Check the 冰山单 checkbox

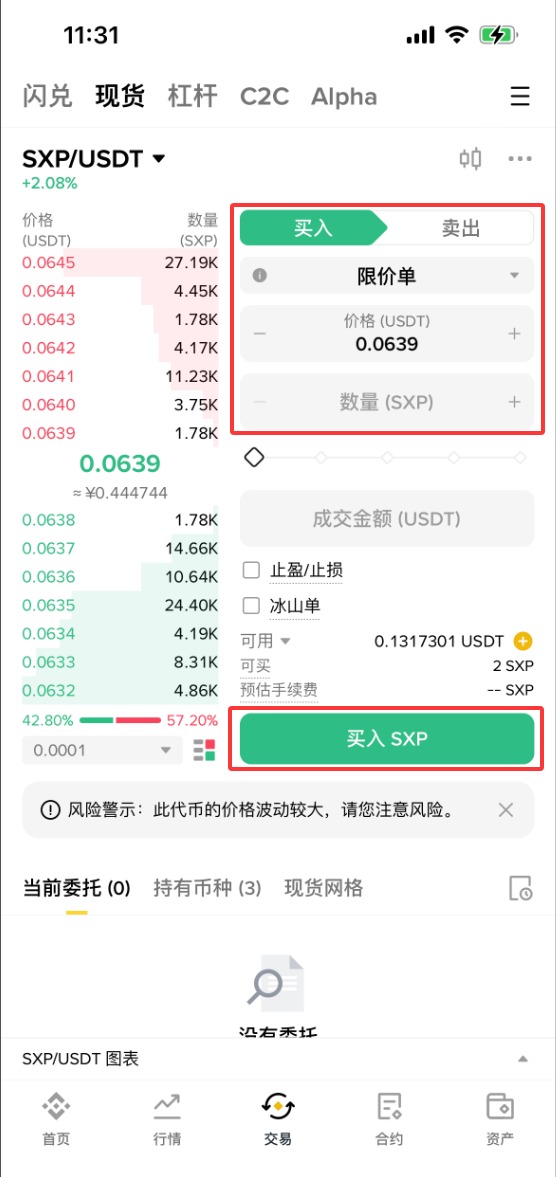[251, 605]
